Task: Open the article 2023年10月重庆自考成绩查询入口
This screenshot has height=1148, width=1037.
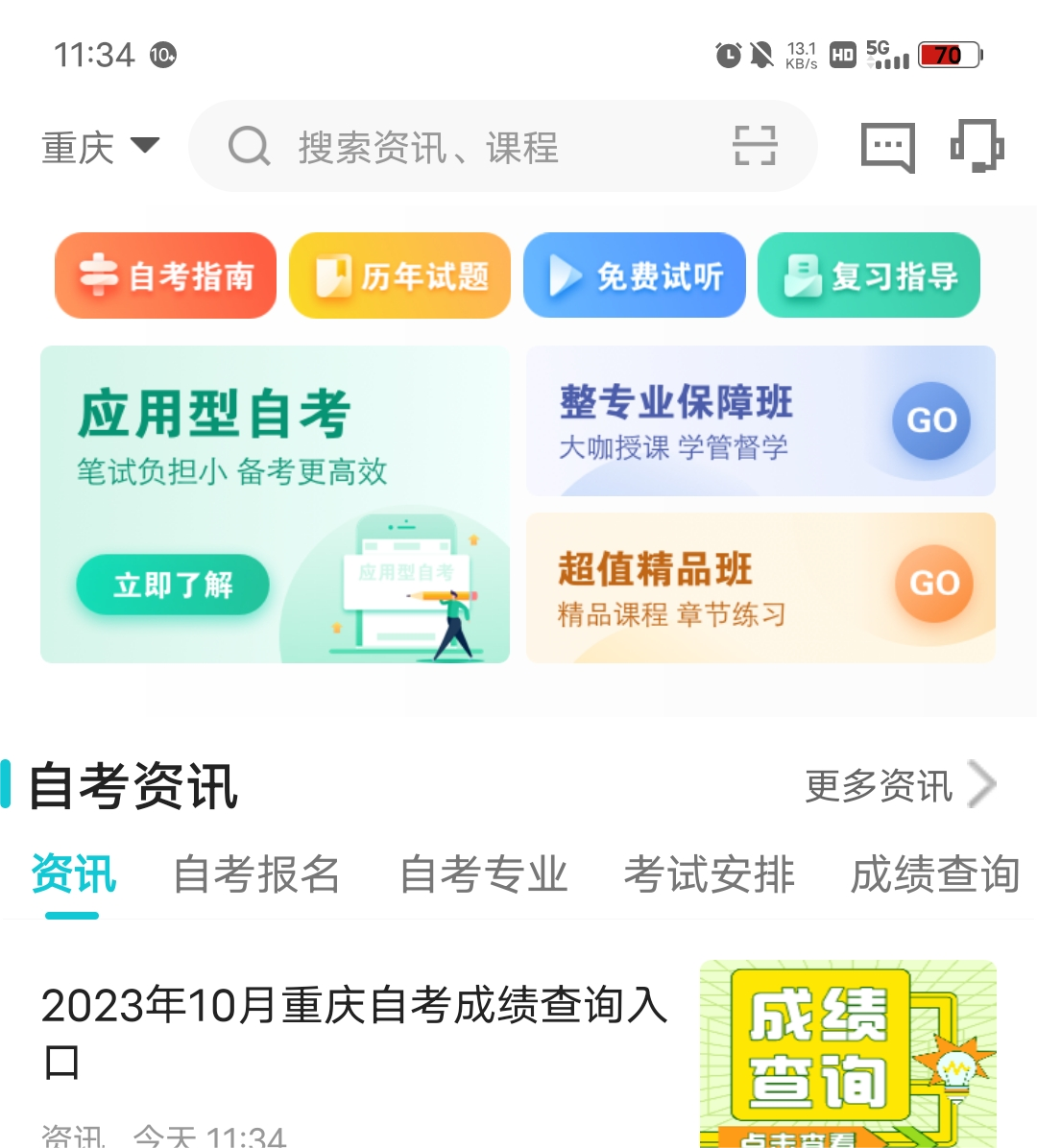Action: pos(355,1032)
